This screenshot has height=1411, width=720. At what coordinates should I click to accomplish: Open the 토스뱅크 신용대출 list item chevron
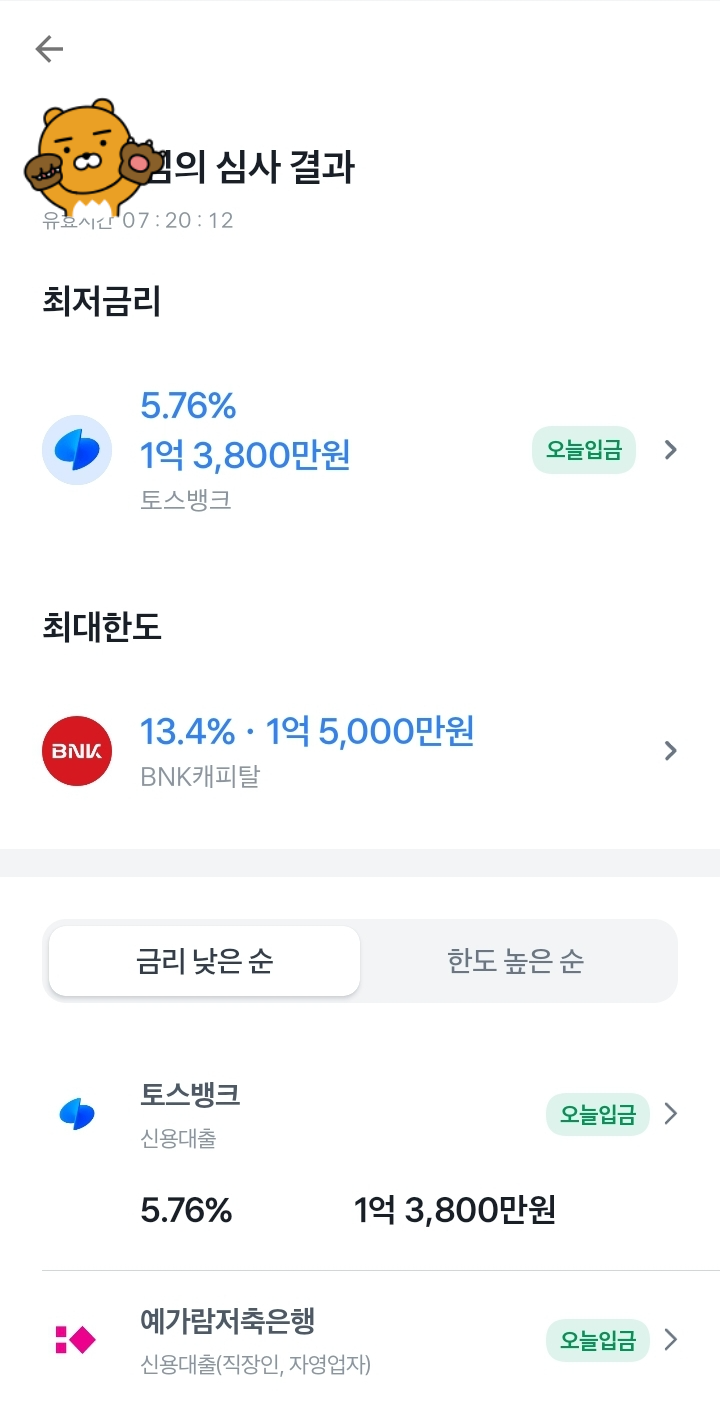click(x=670, y=1113)
